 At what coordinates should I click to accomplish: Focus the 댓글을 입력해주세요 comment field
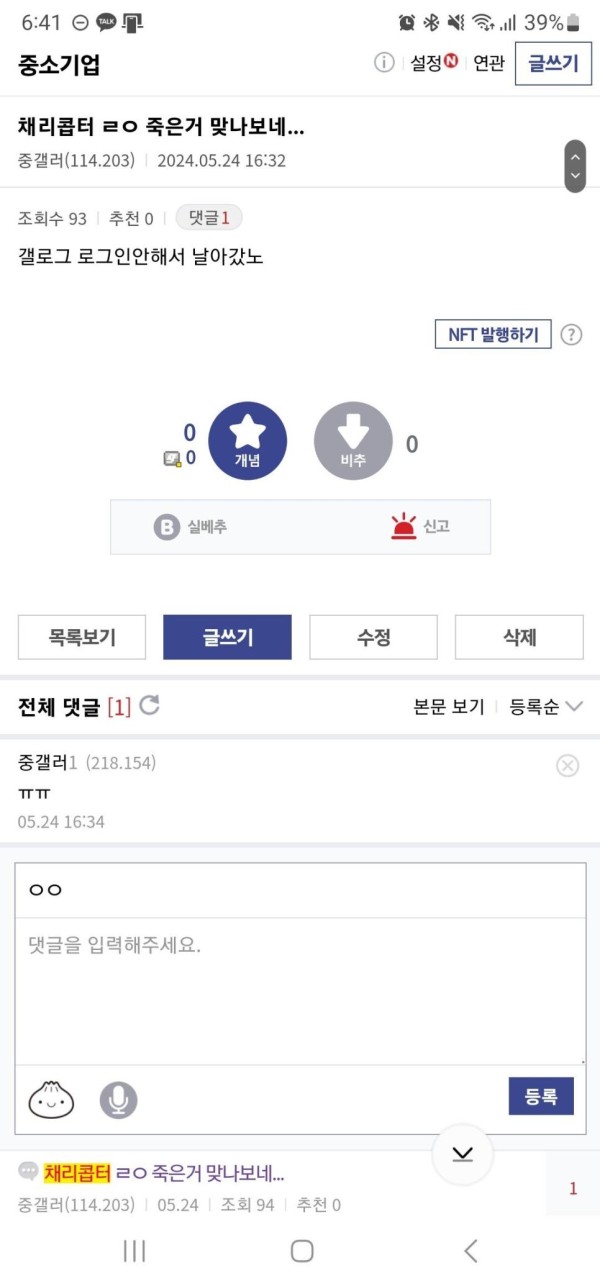[x=300, y=991]
